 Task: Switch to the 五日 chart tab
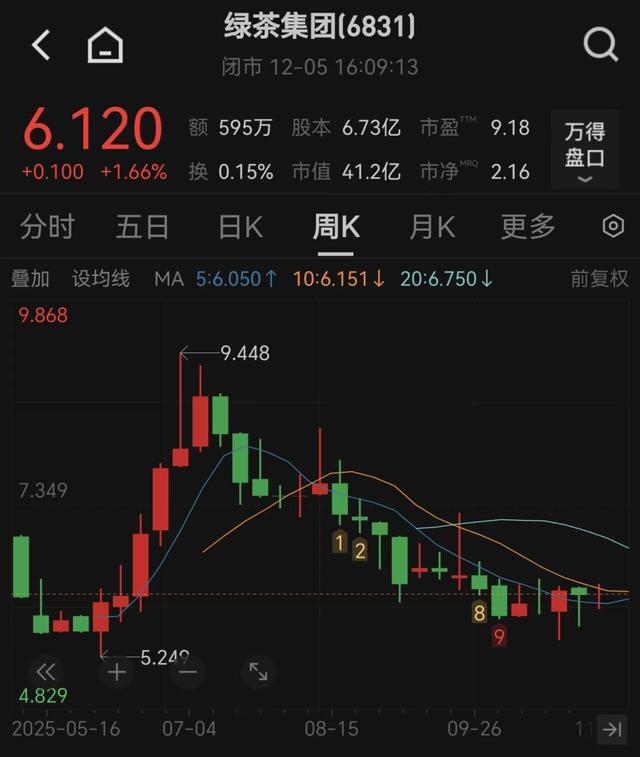(x=142, y=227)
